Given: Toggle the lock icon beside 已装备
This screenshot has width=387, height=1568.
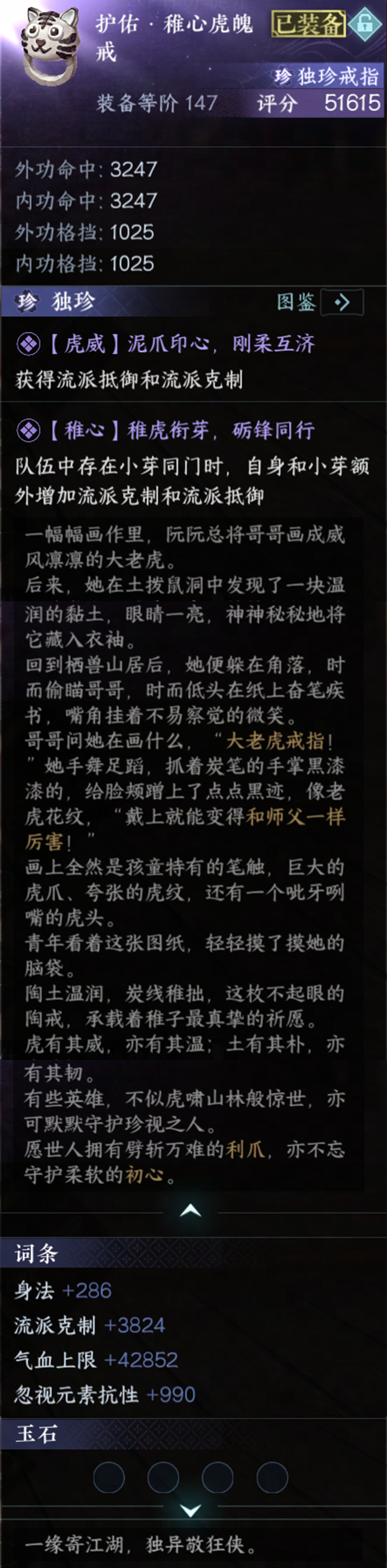Looking at the screenshot, I should pyautogui.click(x=365, y=24).
